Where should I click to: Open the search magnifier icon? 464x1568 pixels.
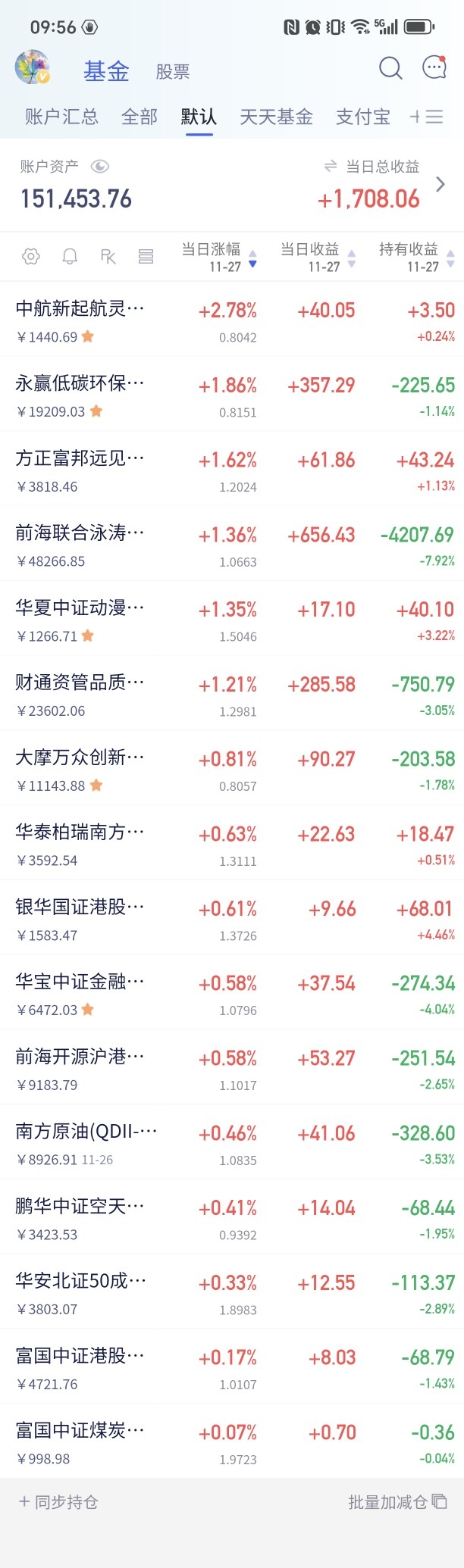tap(390, 69)
